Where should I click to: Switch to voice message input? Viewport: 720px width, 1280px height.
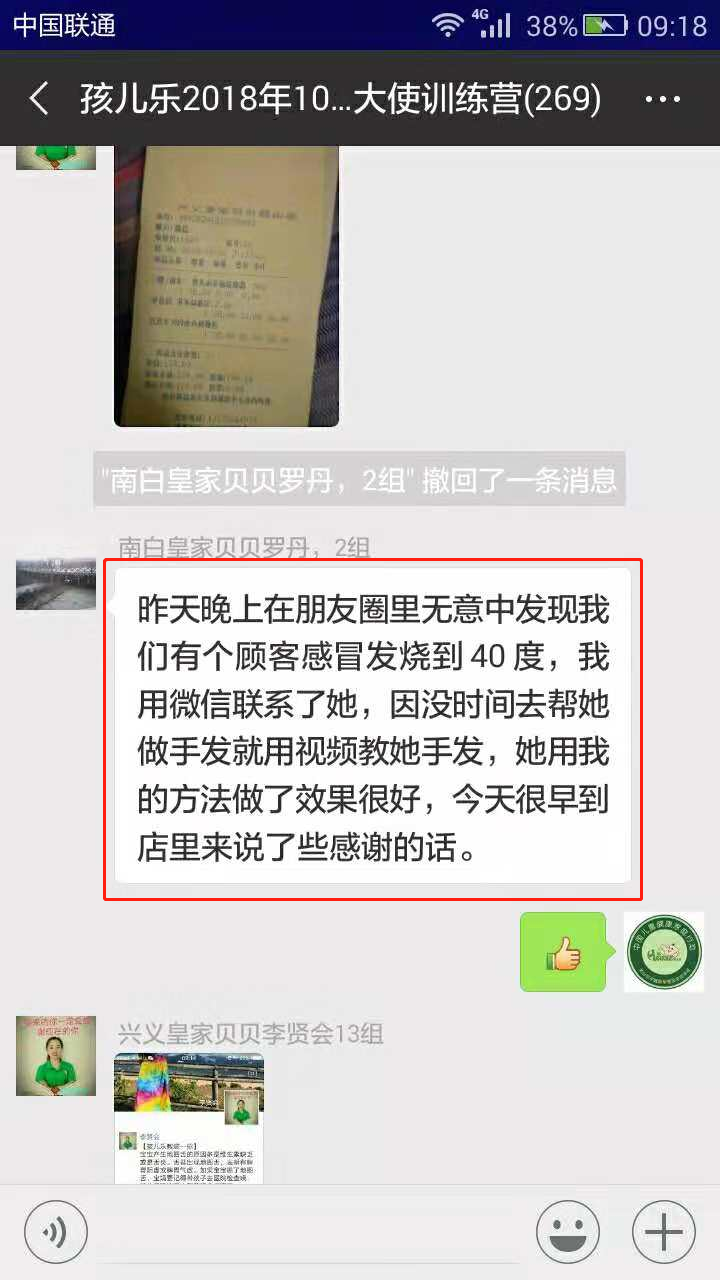click(56, 1232)
